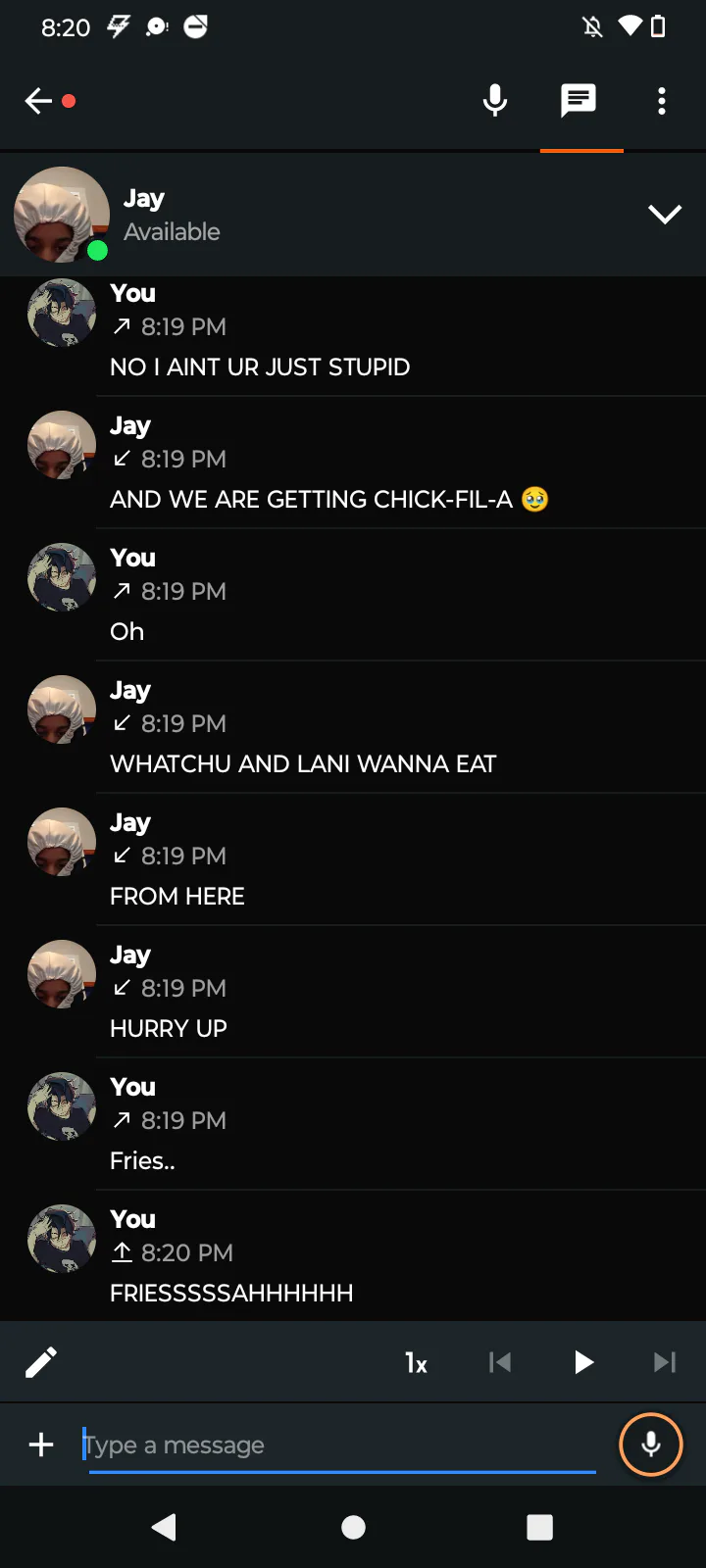Switch to the microphone voice tab
Image resolution: width=706 pixels, height=1568 pixels.
click(495, 101)
